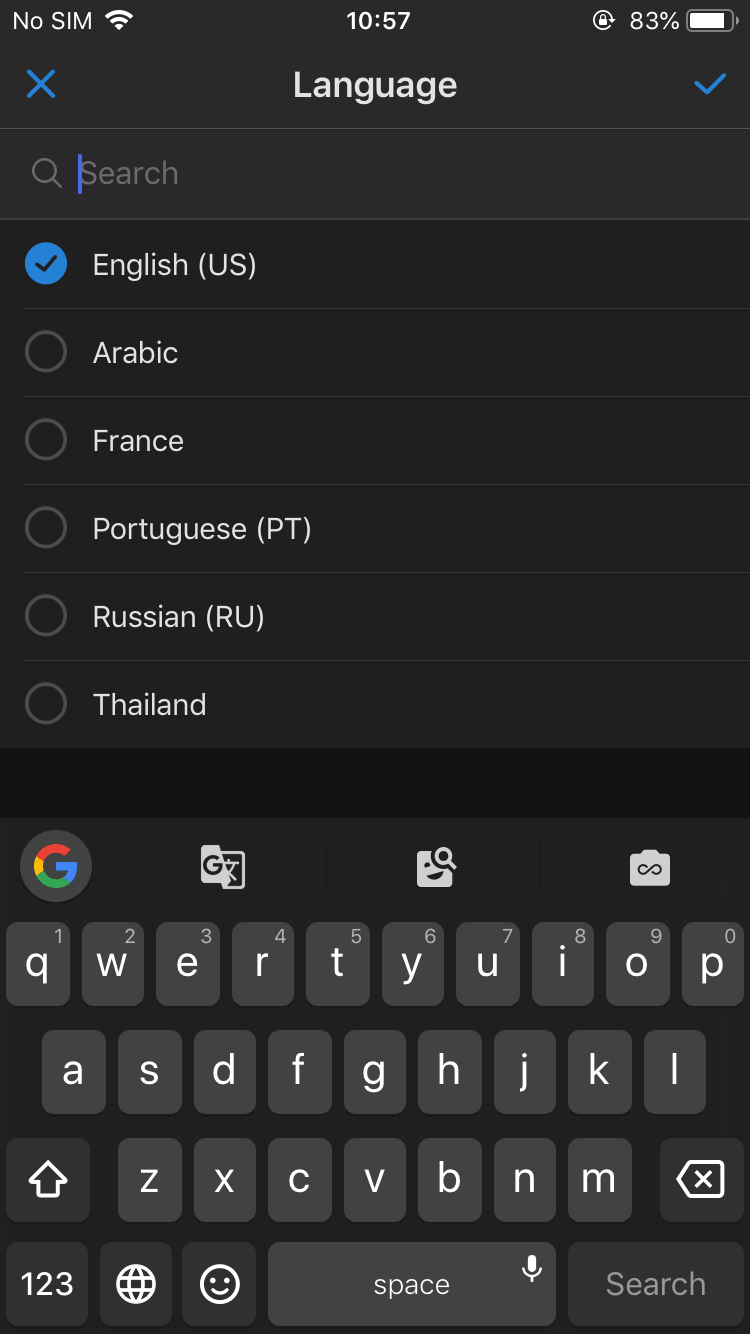The width and height of the screenshot is (750, 1334).
Task: Confirm selection with the checkmark
Action: pyautogui.click(x=710, y=84)
